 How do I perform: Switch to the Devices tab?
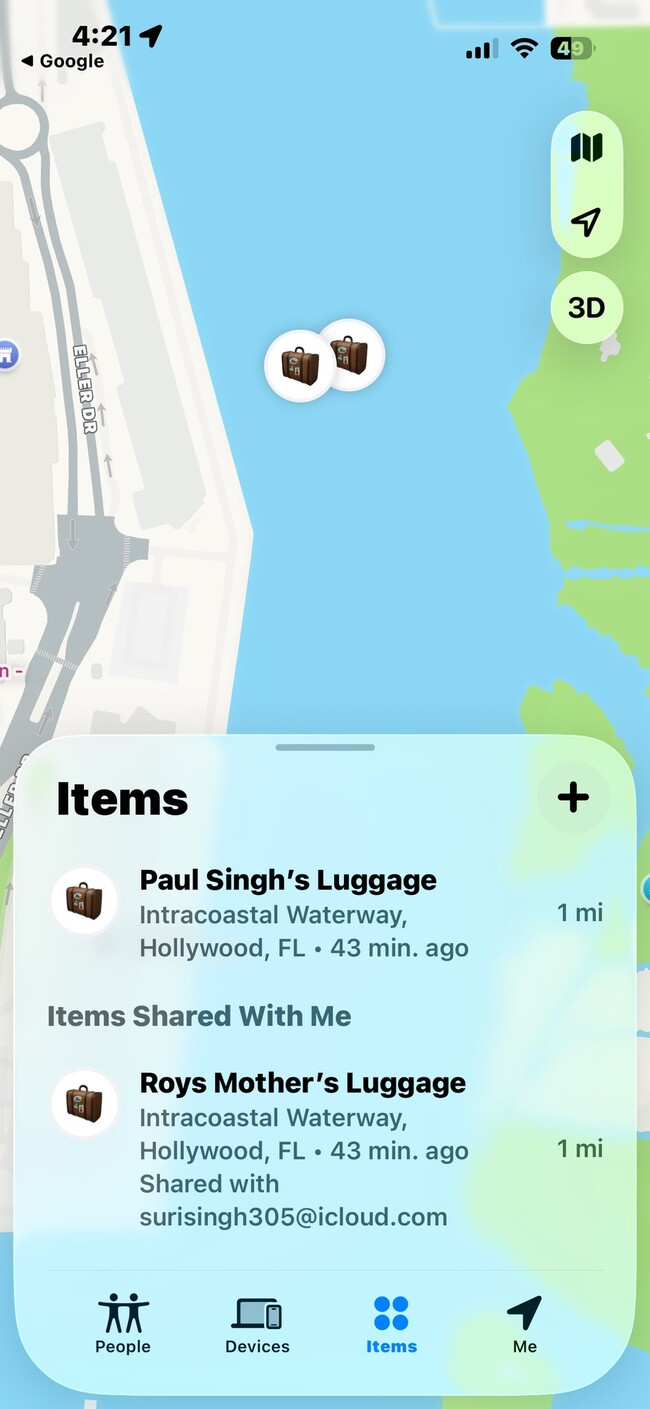coord(257,1323)
